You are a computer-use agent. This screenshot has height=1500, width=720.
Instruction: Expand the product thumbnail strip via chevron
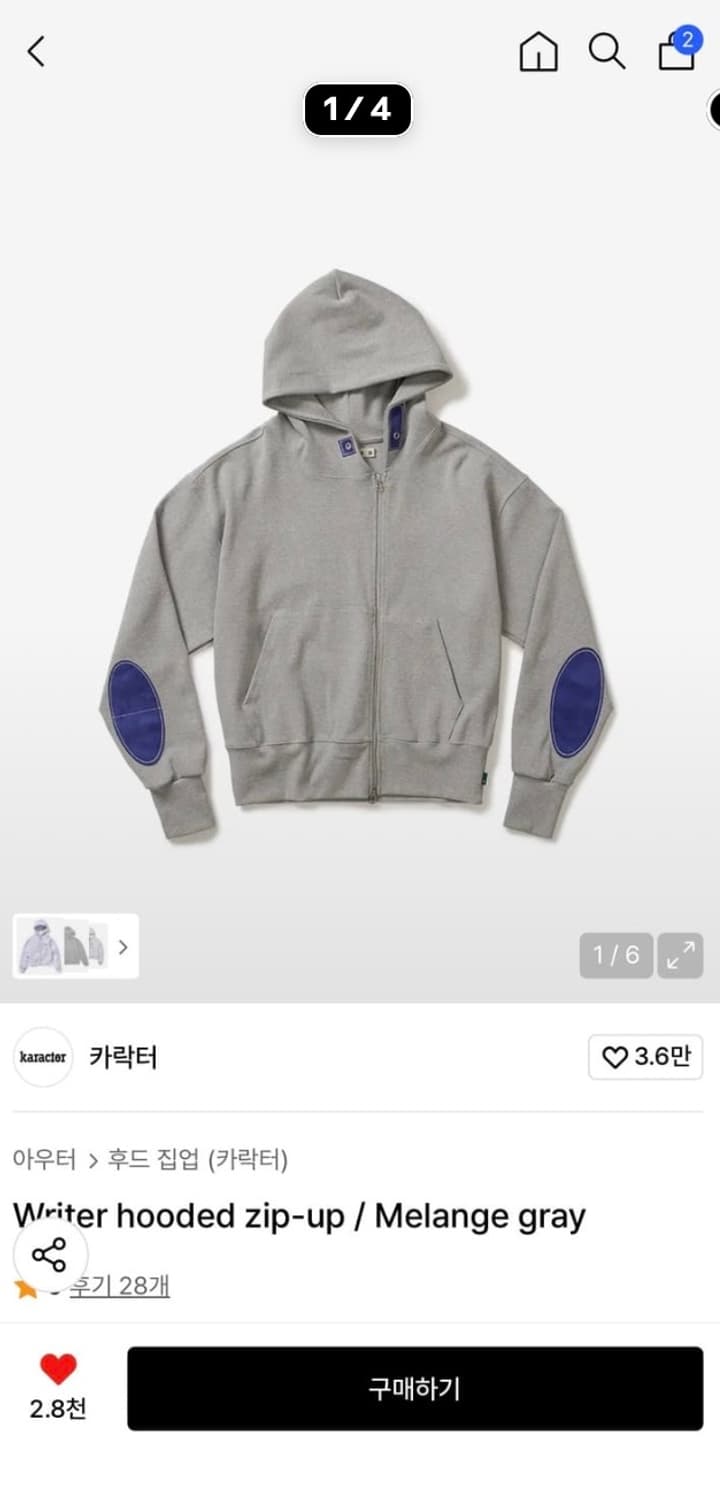122,948
